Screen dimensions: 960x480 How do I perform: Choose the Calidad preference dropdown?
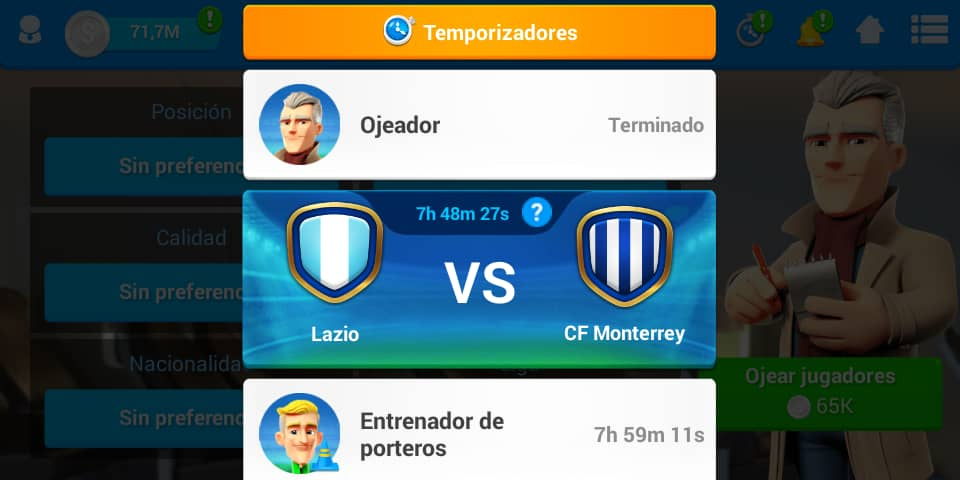coord(140,292)
